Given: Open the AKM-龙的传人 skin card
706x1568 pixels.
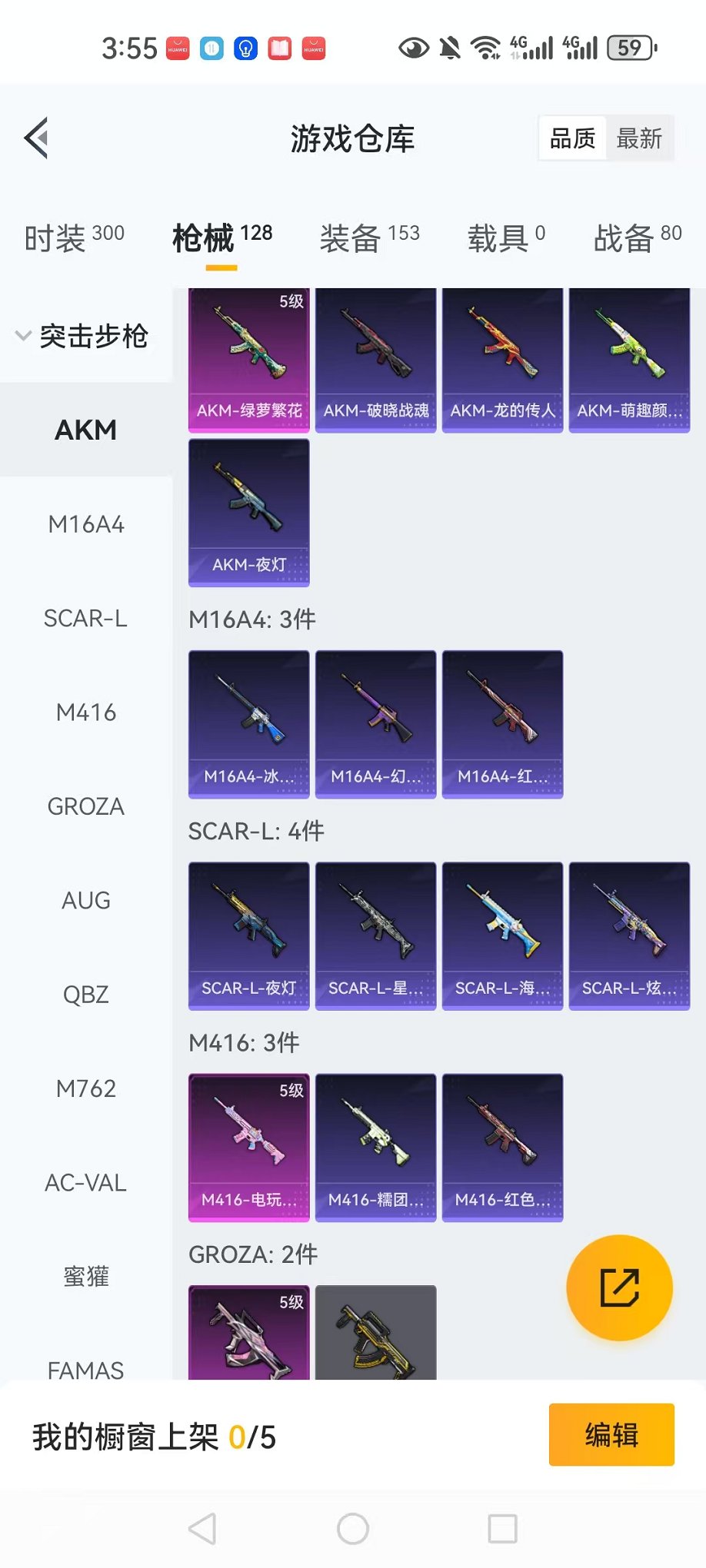Looking at the screenshot, I should coord(502,360).
